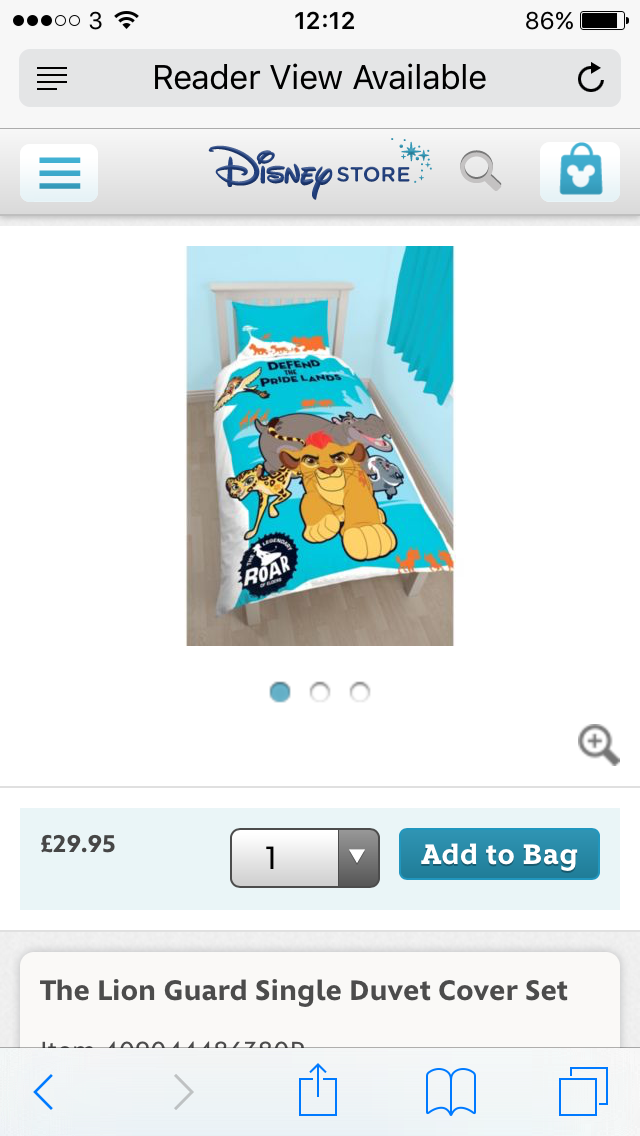Viewport: 640px width, 1136px height.
Task: Show all open tabs
Action: coord(583,1091)
